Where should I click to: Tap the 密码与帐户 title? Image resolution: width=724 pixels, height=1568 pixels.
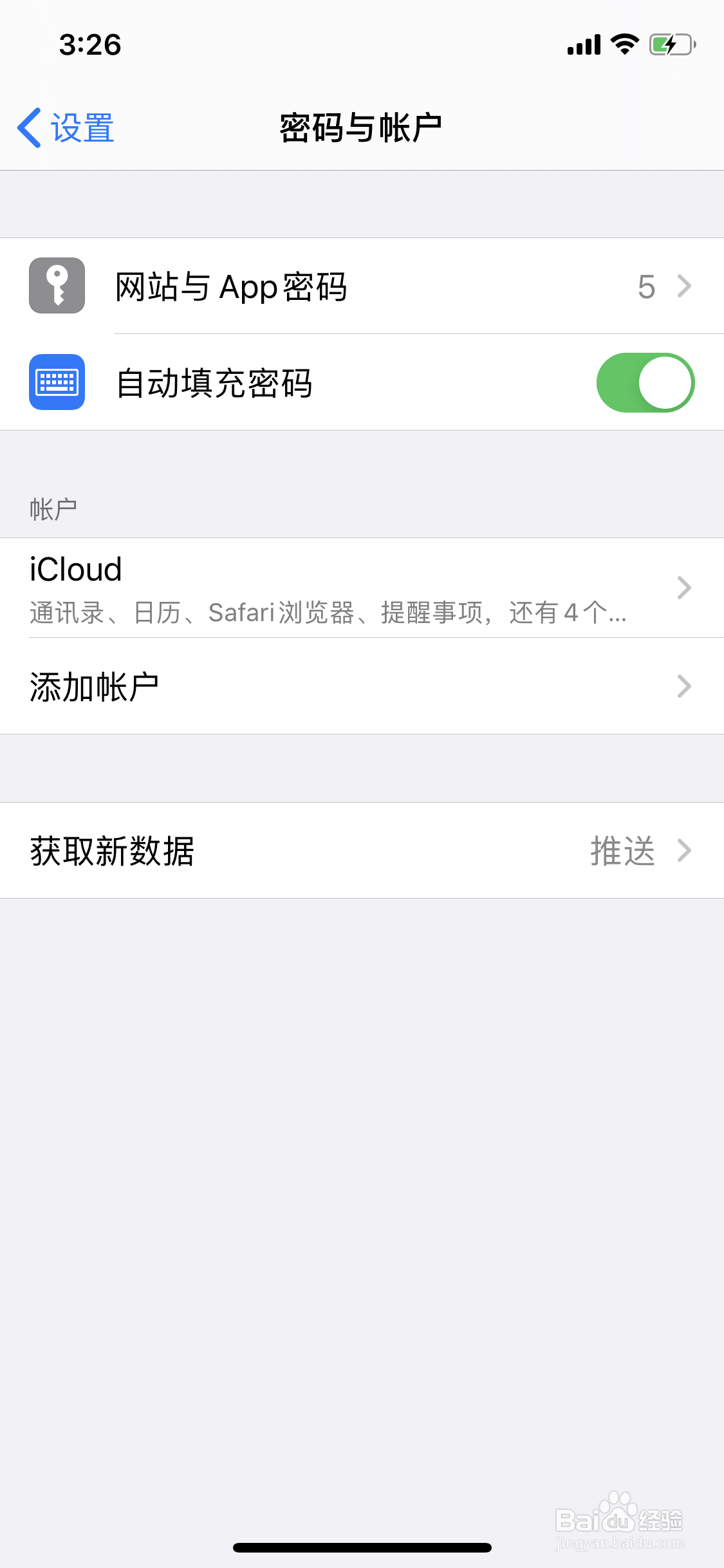point(360,127)
